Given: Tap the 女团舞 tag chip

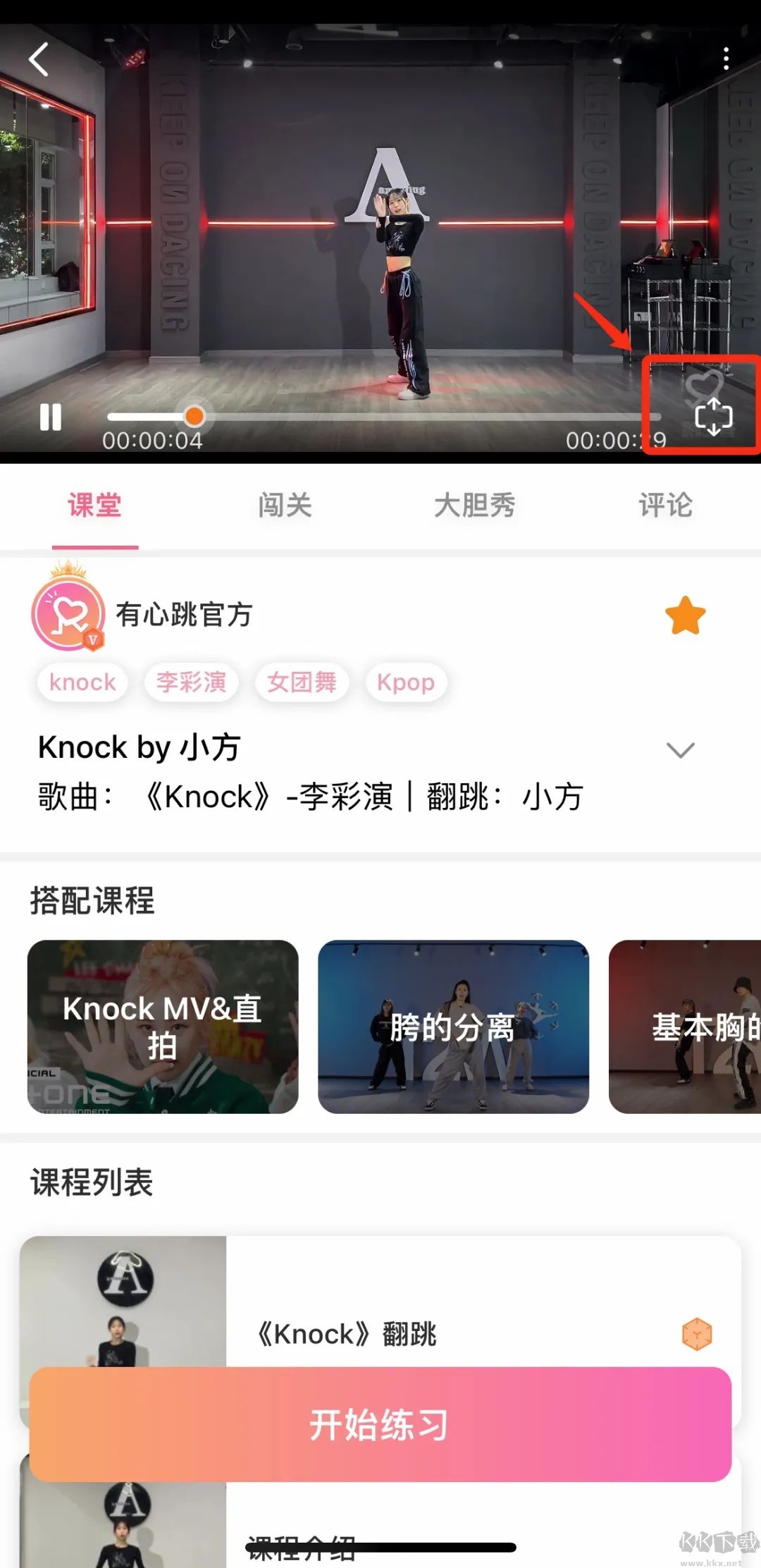Looking at the screenshot, I should point(302,682).
